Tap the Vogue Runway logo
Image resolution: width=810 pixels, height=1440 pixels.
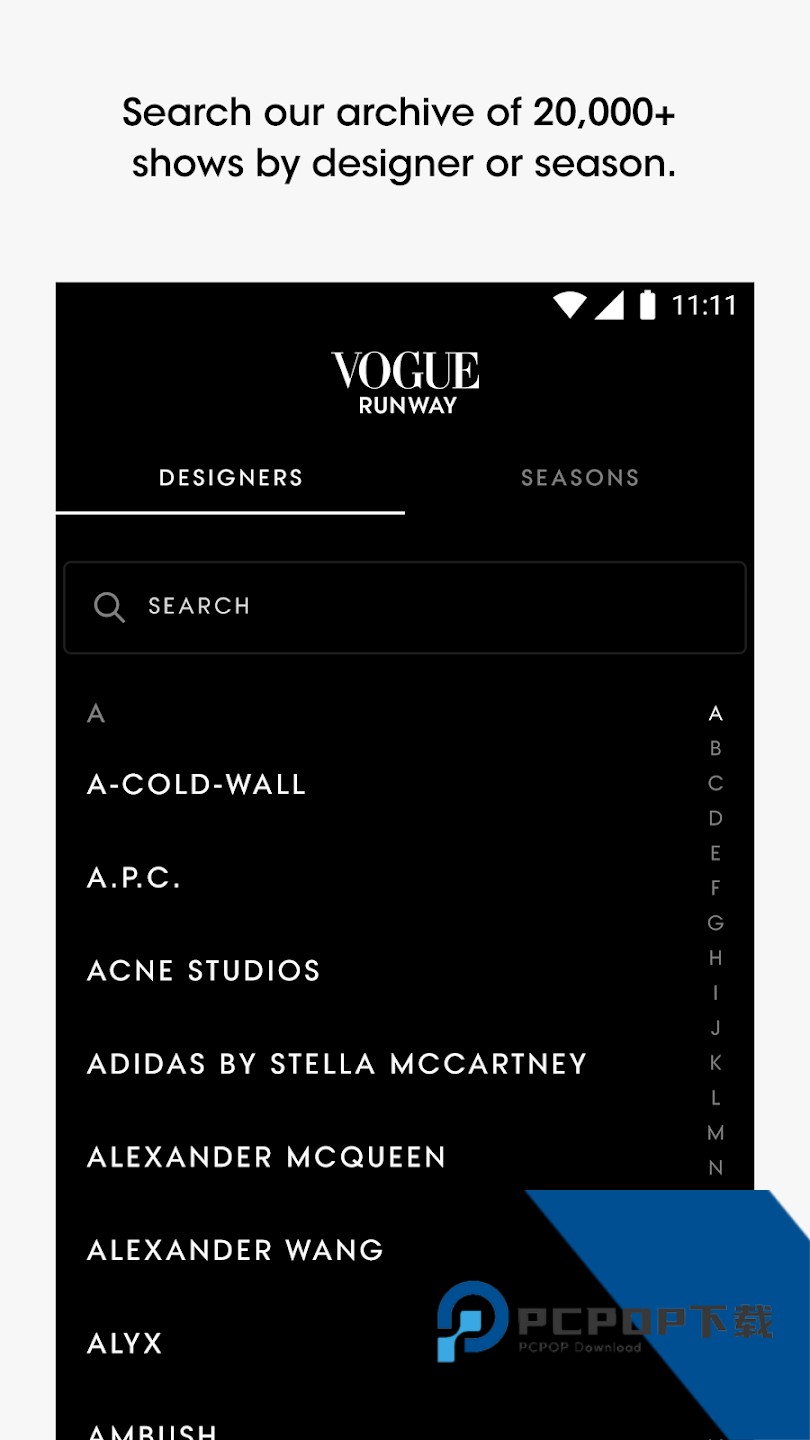[404, 378]
